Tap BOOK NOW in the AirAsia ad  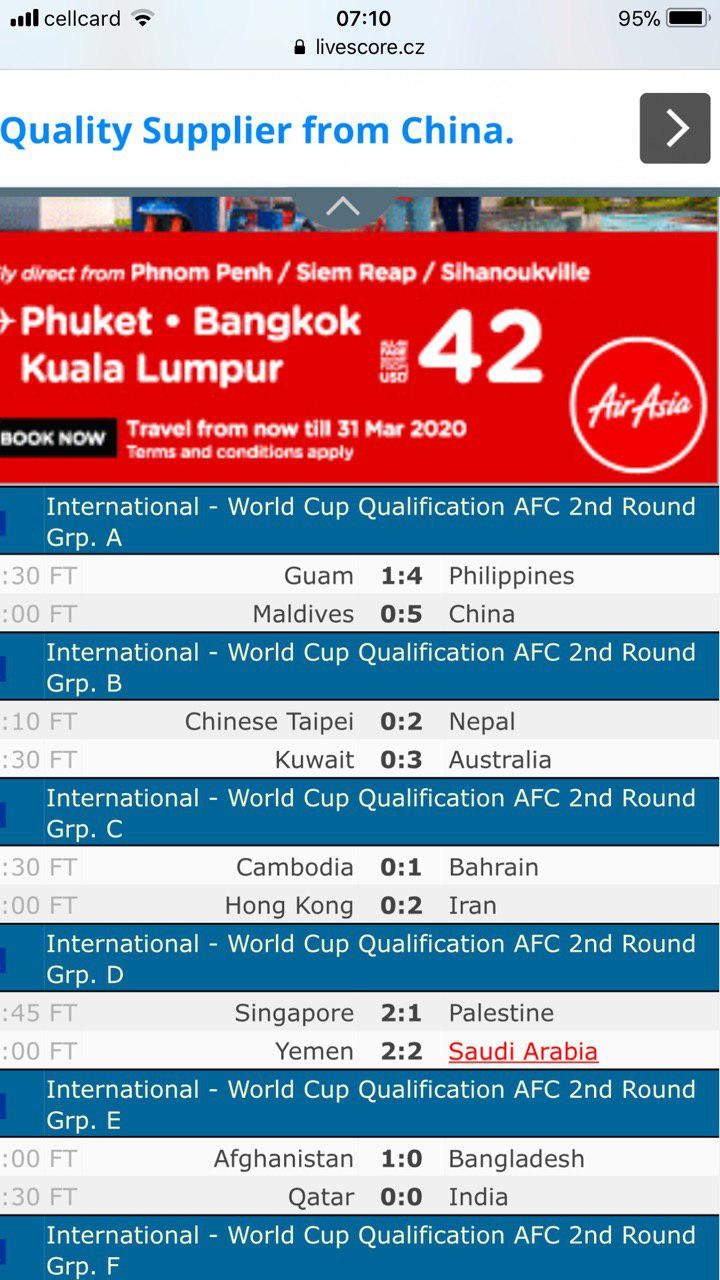tap(53, 438)
